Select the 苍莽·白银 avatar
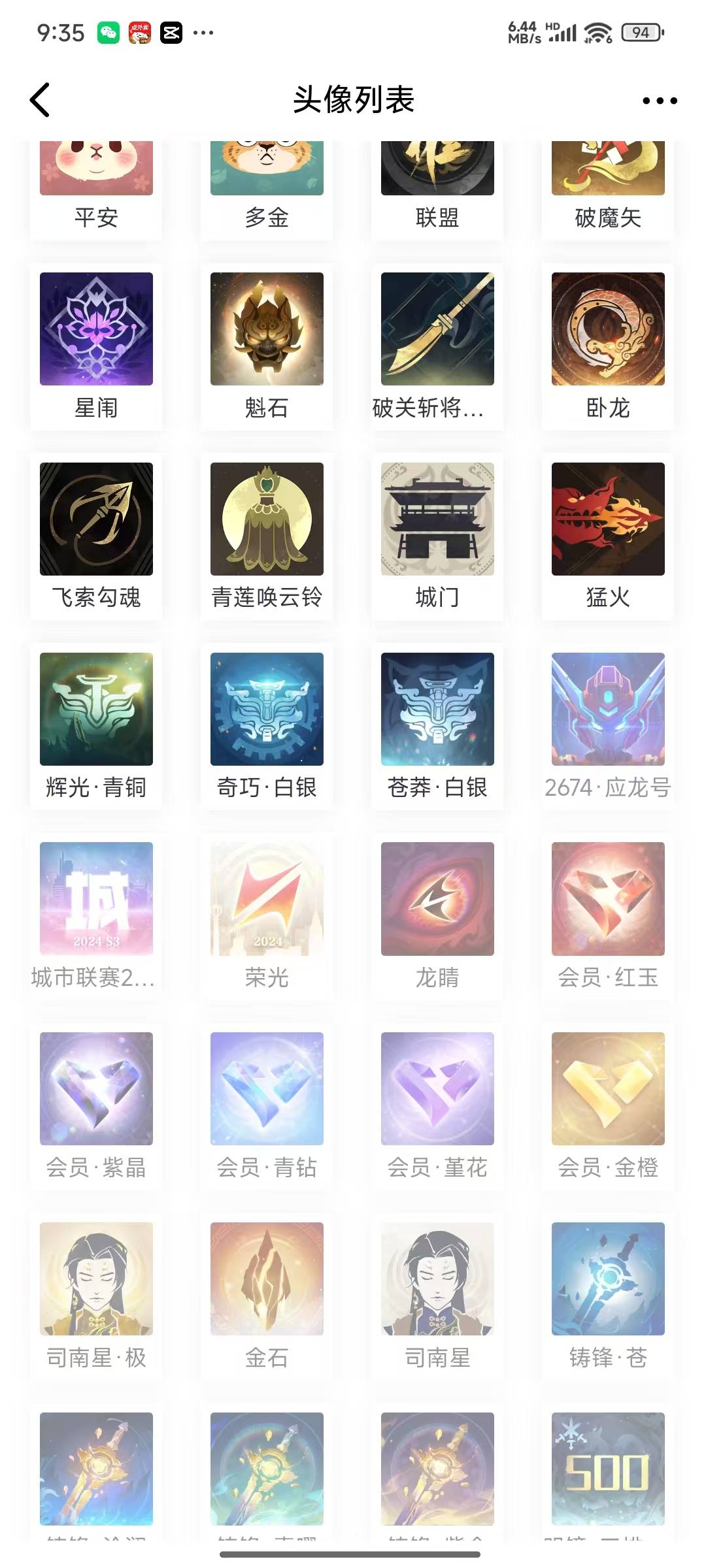The width and height of the screenshot is (706, 1568). [437, 727]
